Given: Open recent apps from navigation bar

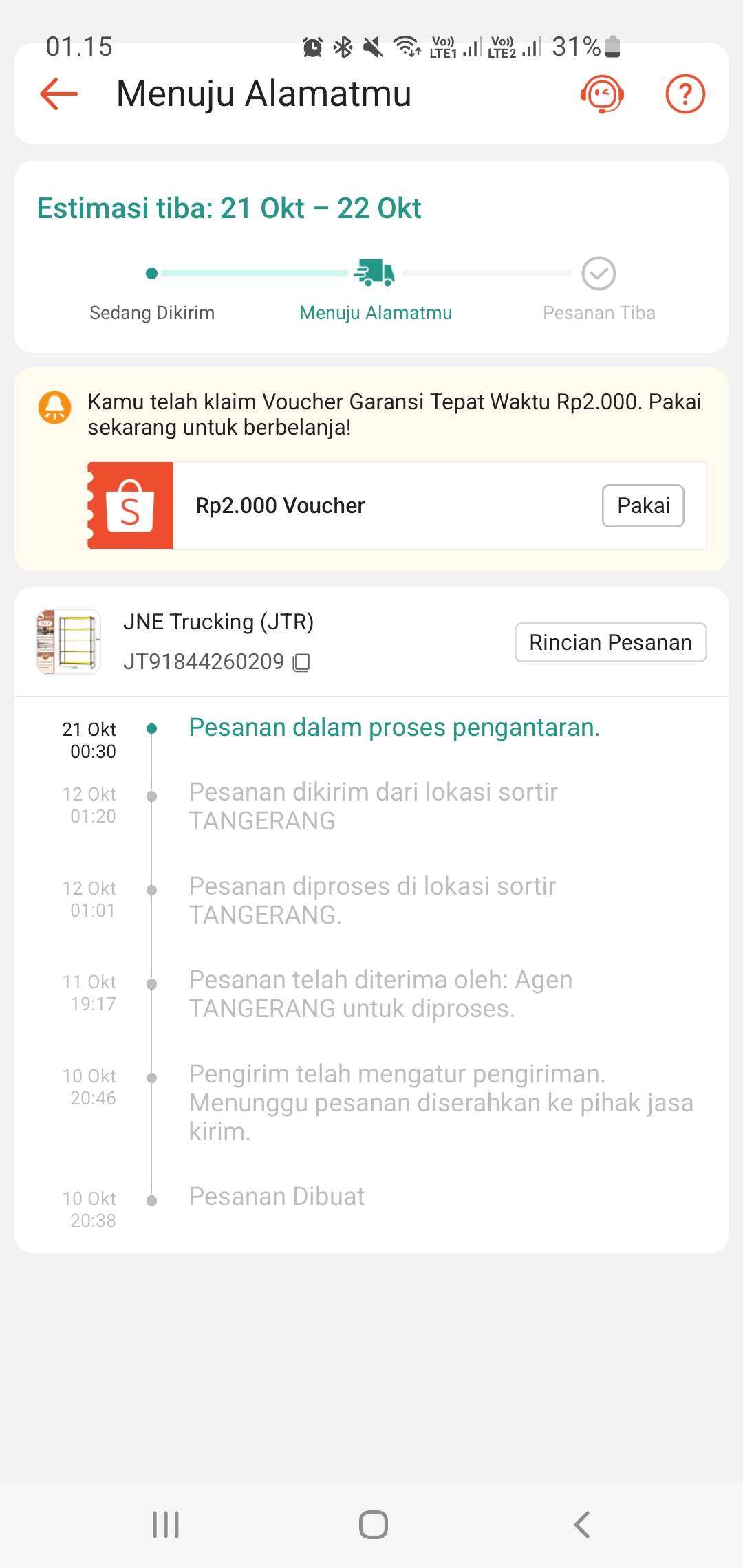Looking at the screenshot, I should (166, 1525).
